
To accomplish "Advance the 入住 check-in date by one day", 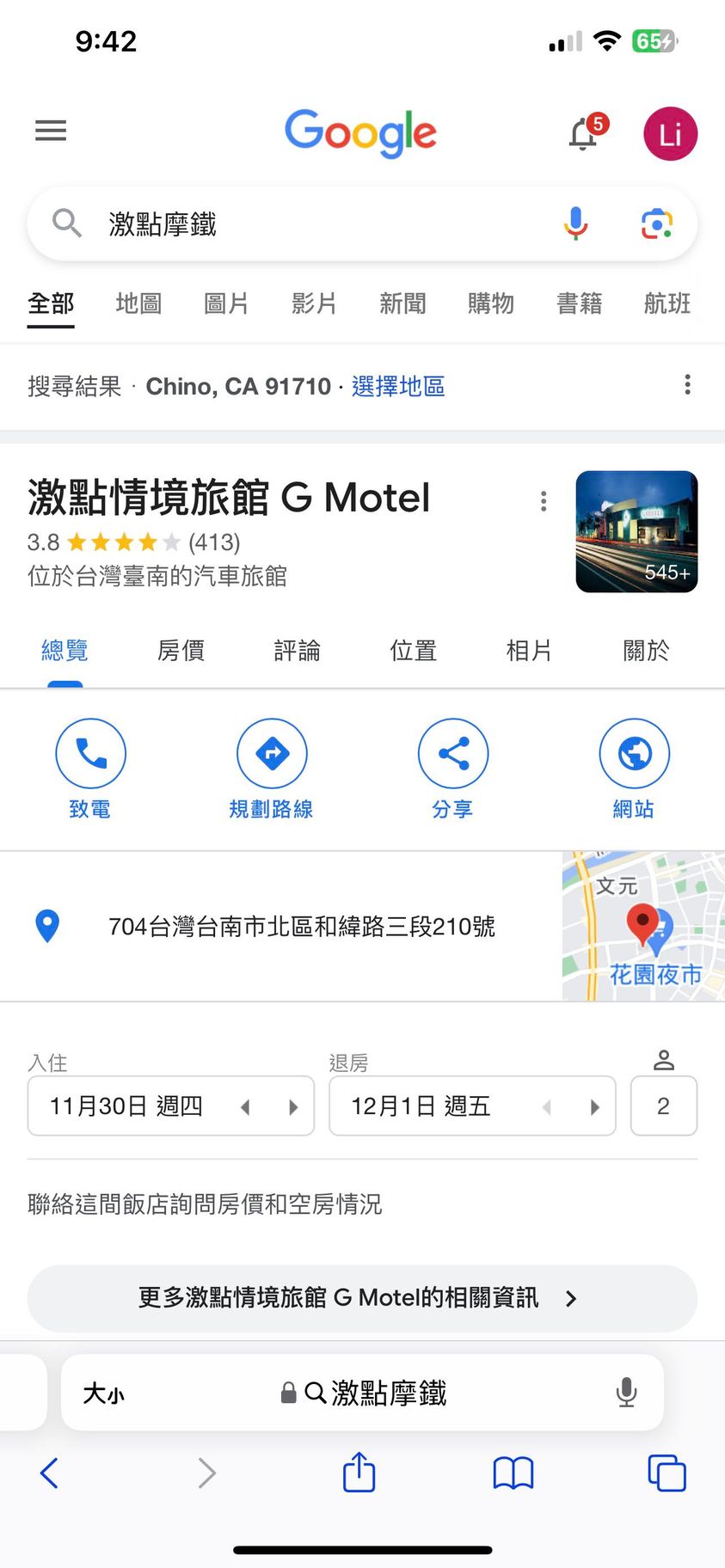I will click(x=293, y=1107).
